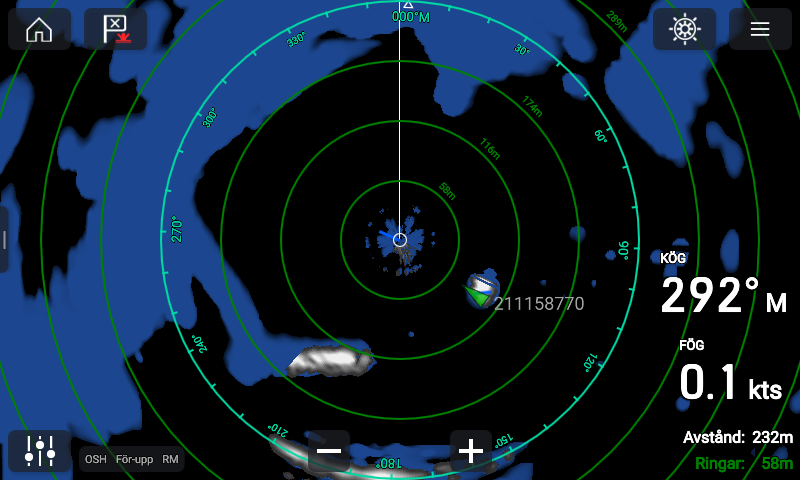The width and height of the screenshot is (800, 480).
Task: Select AIS target 211158770
Action: [x=481, y=293]
